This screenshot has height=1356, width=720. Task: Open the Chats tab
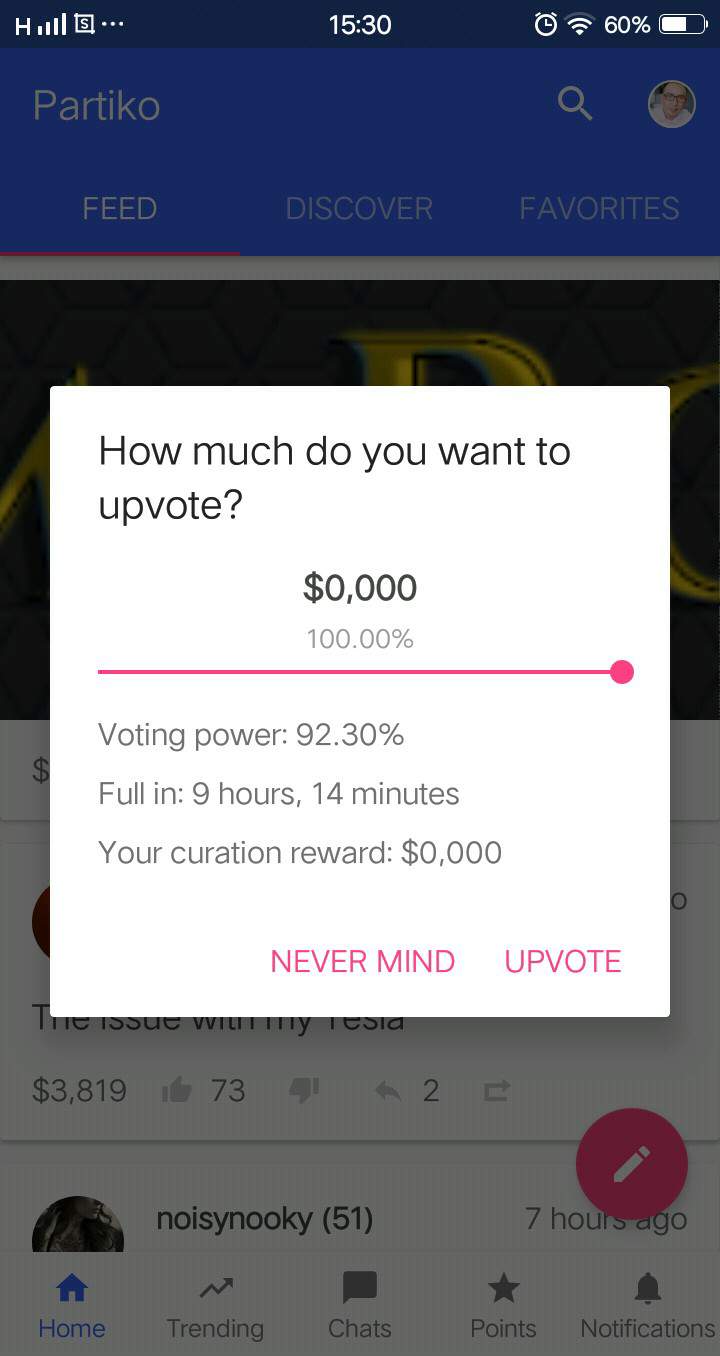[359, 1308]
